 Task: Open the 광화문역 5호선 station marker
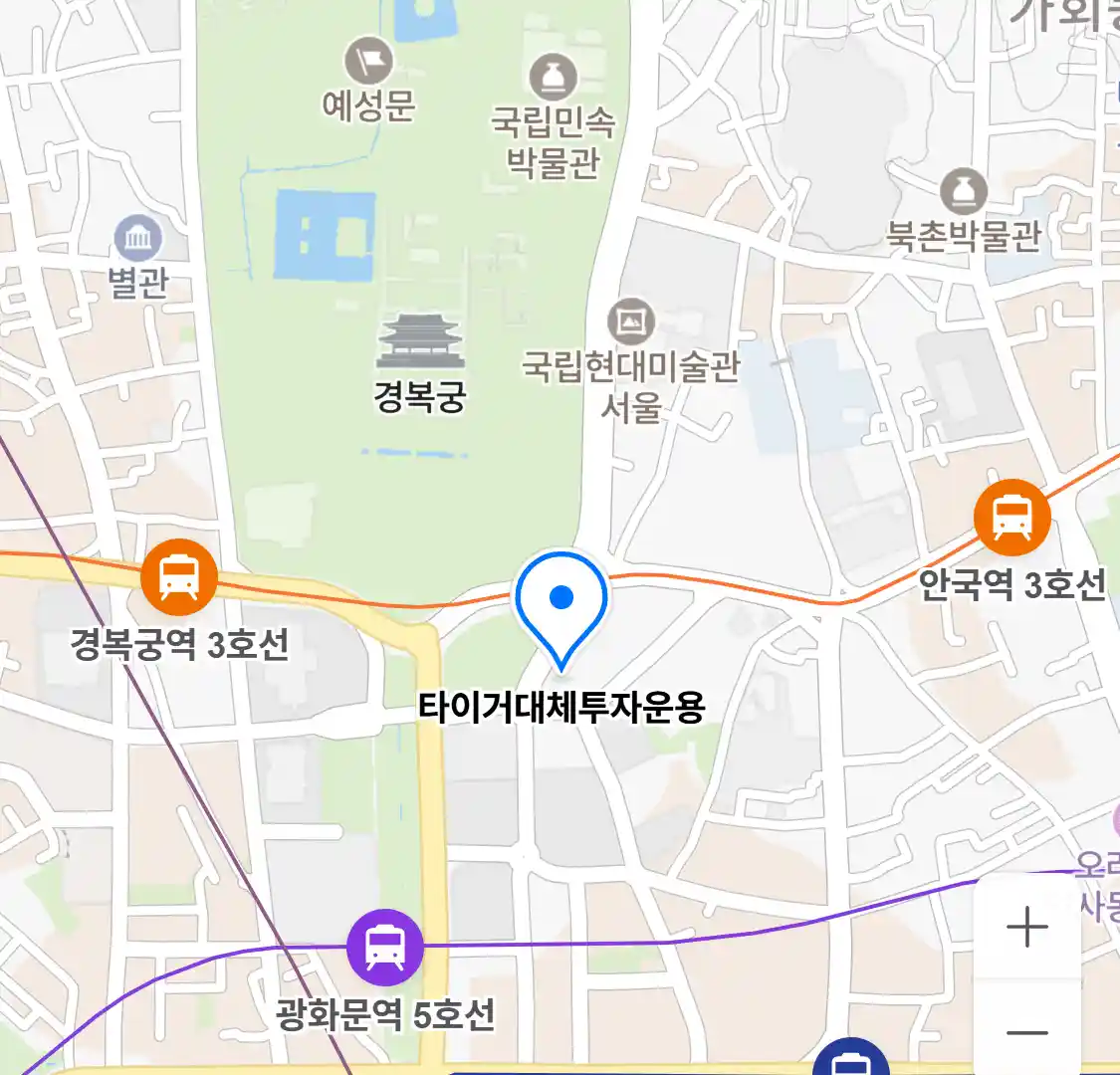click(x=384, y=947)
